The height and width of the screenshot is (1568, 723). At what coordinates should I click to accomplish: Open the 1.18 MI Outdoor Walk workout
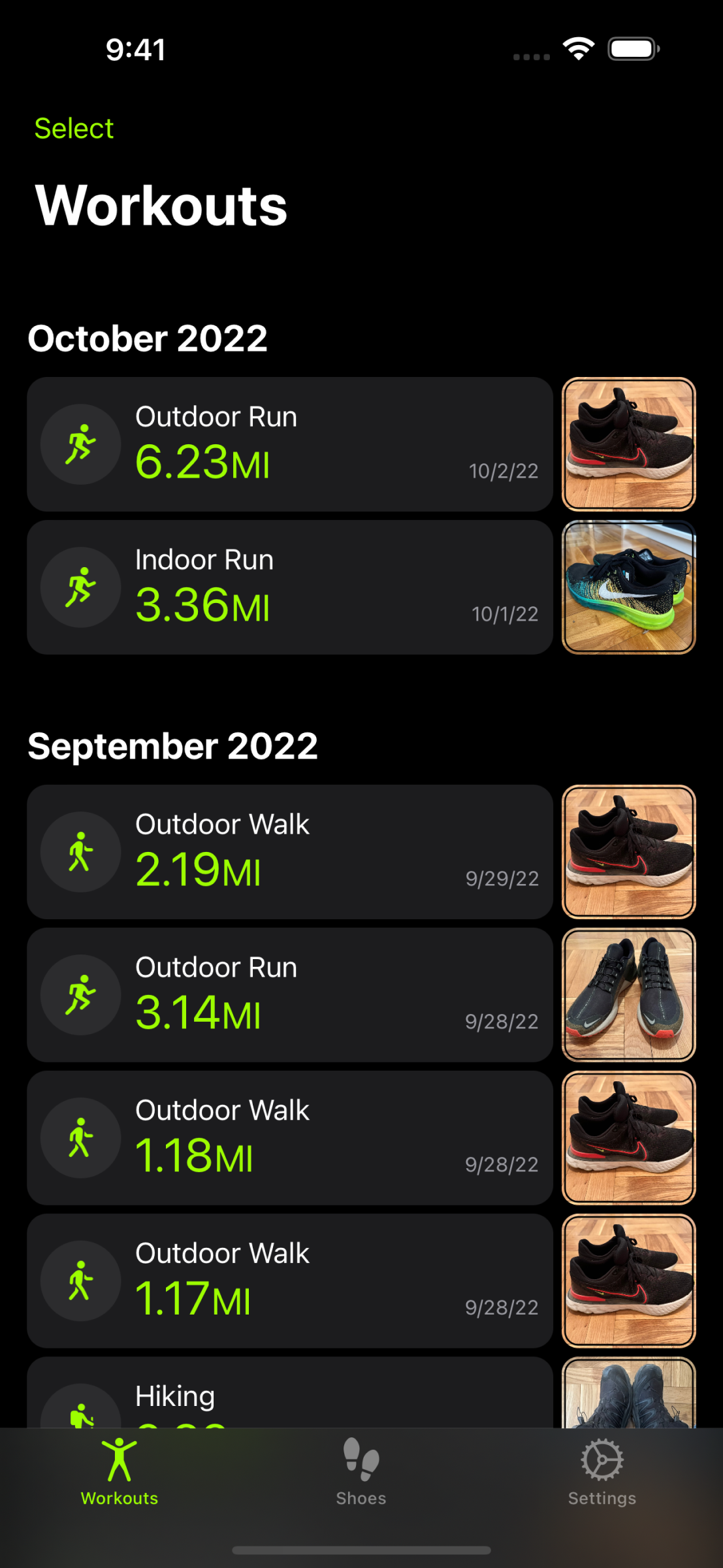[x=289, y=1137]
